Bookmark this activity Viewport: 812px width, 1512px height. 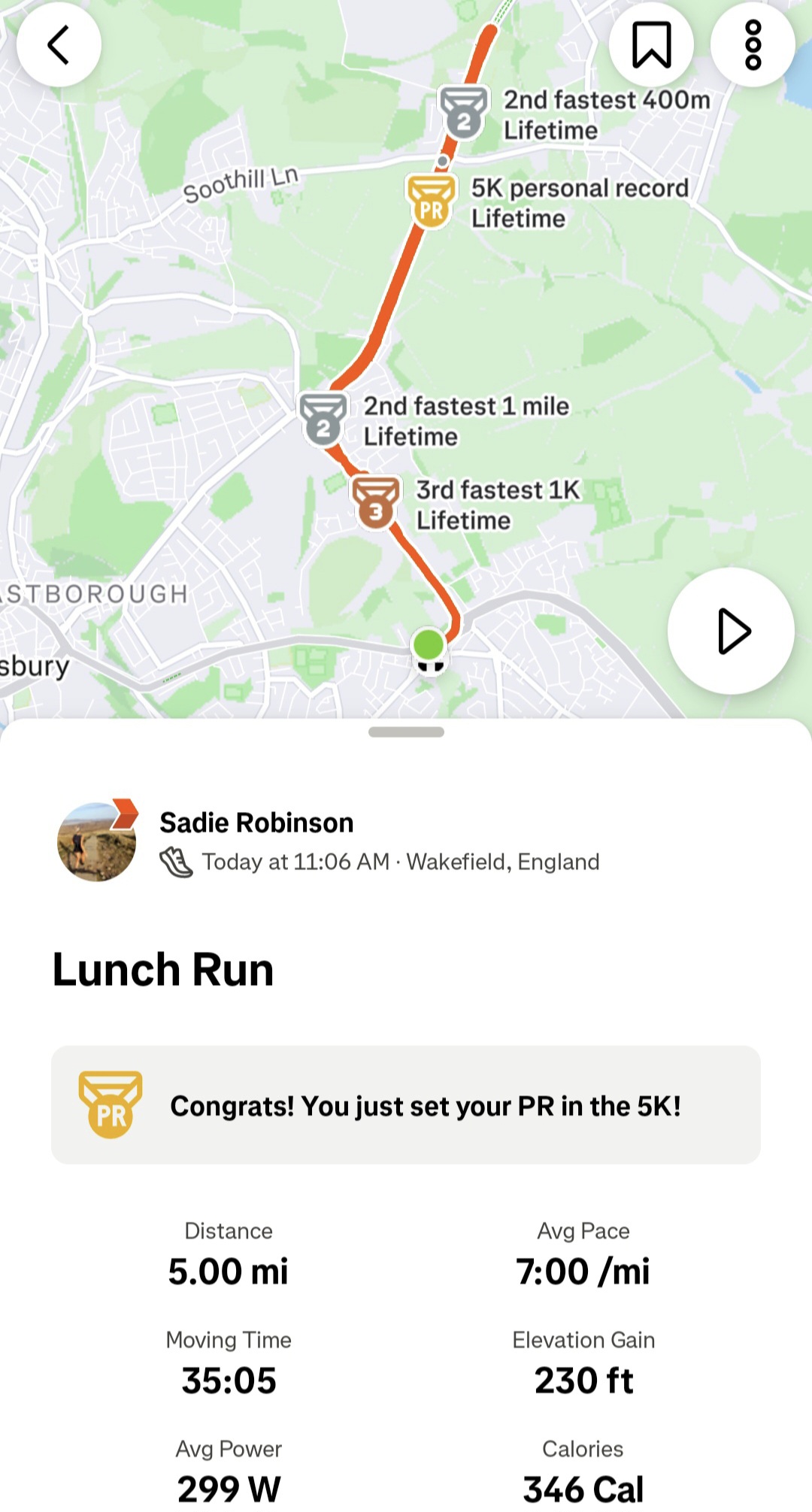[651, 45]
